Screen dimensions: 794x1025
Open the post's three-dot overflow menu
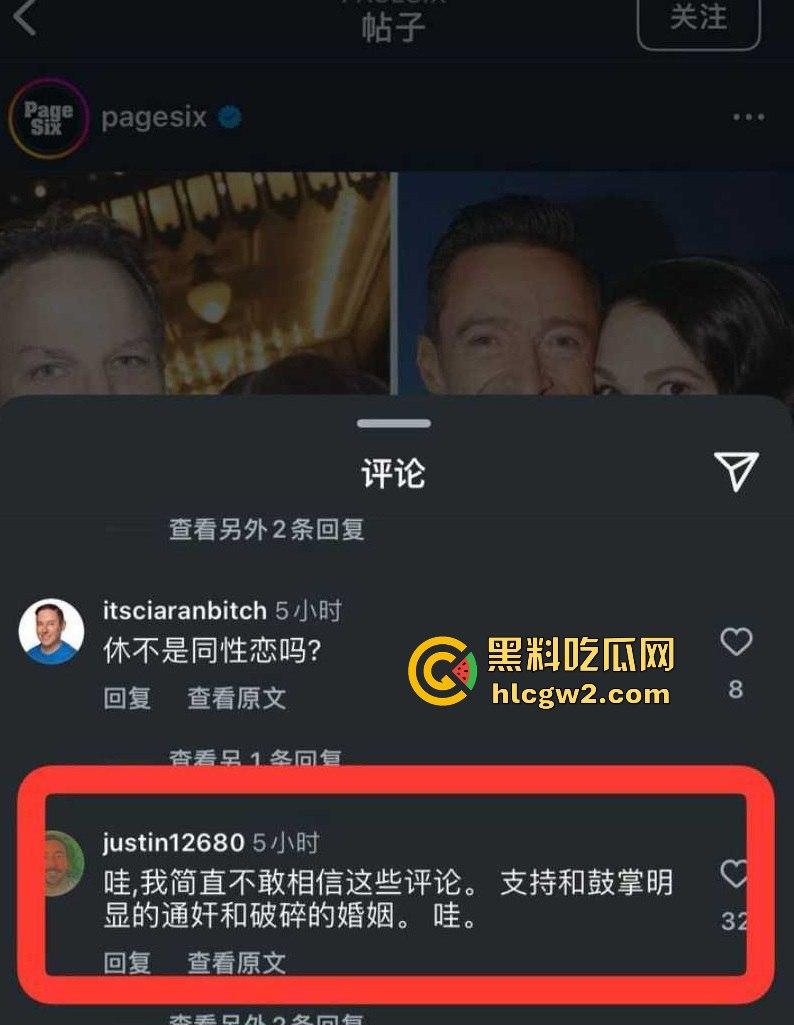point(748,118)
